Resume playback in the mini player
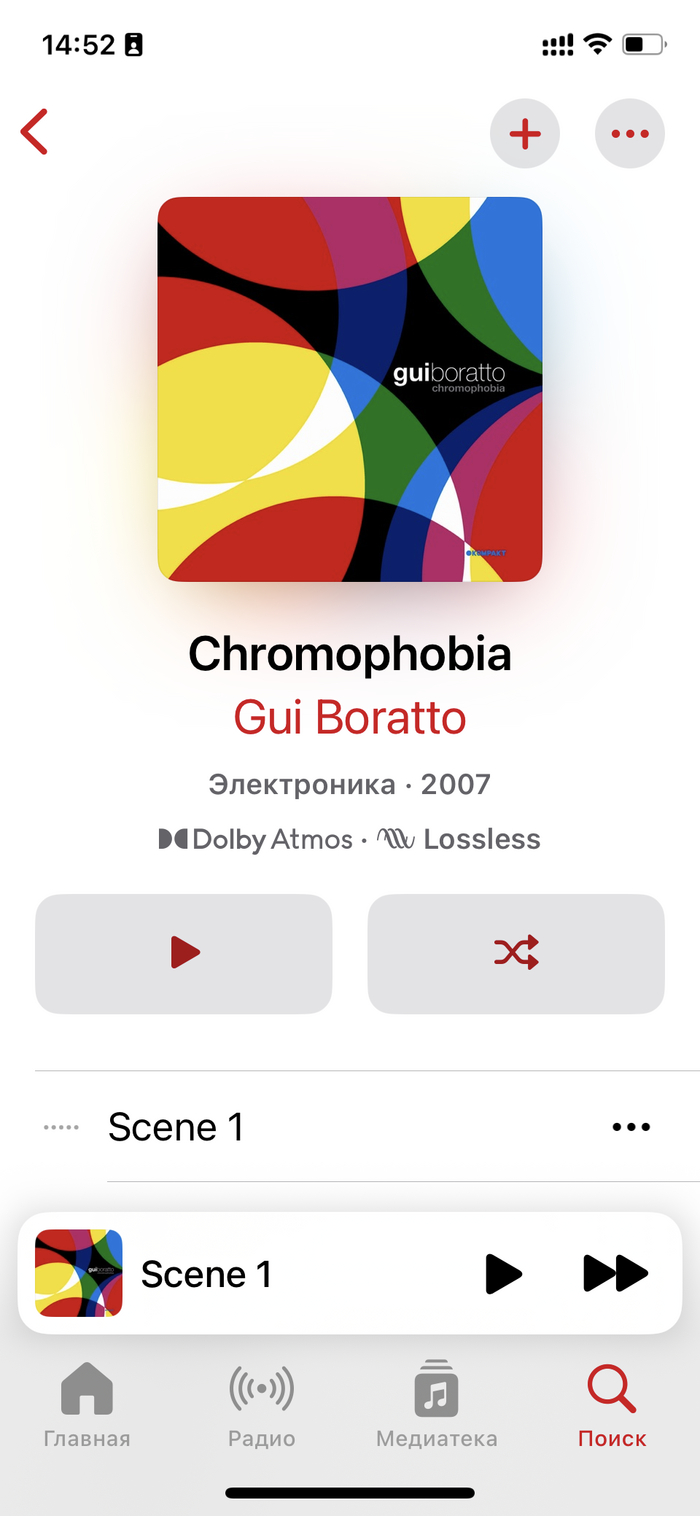This screenshot has width=700, height=1516. tap(503, 1273)
